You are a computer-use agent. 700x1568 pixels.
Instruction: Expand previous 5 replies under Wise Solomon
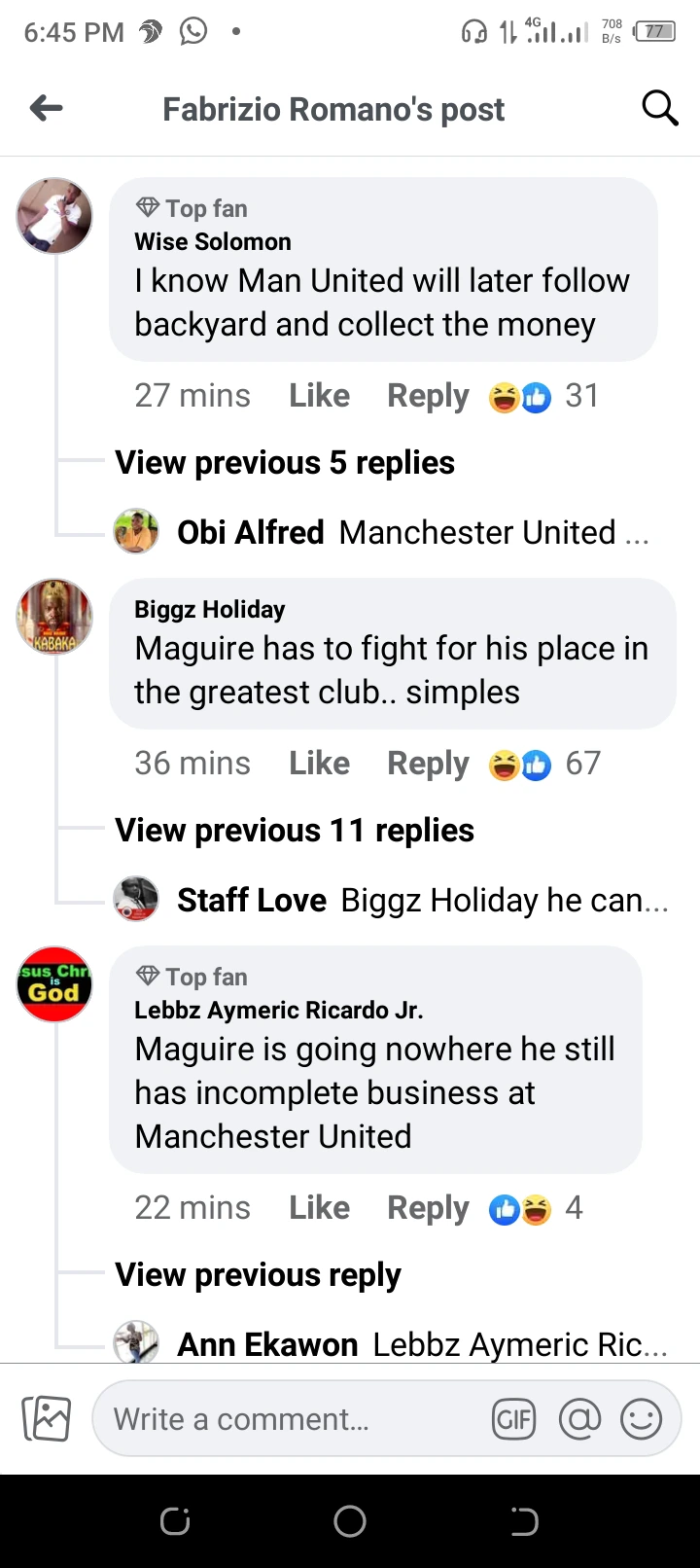click(284, 463)
